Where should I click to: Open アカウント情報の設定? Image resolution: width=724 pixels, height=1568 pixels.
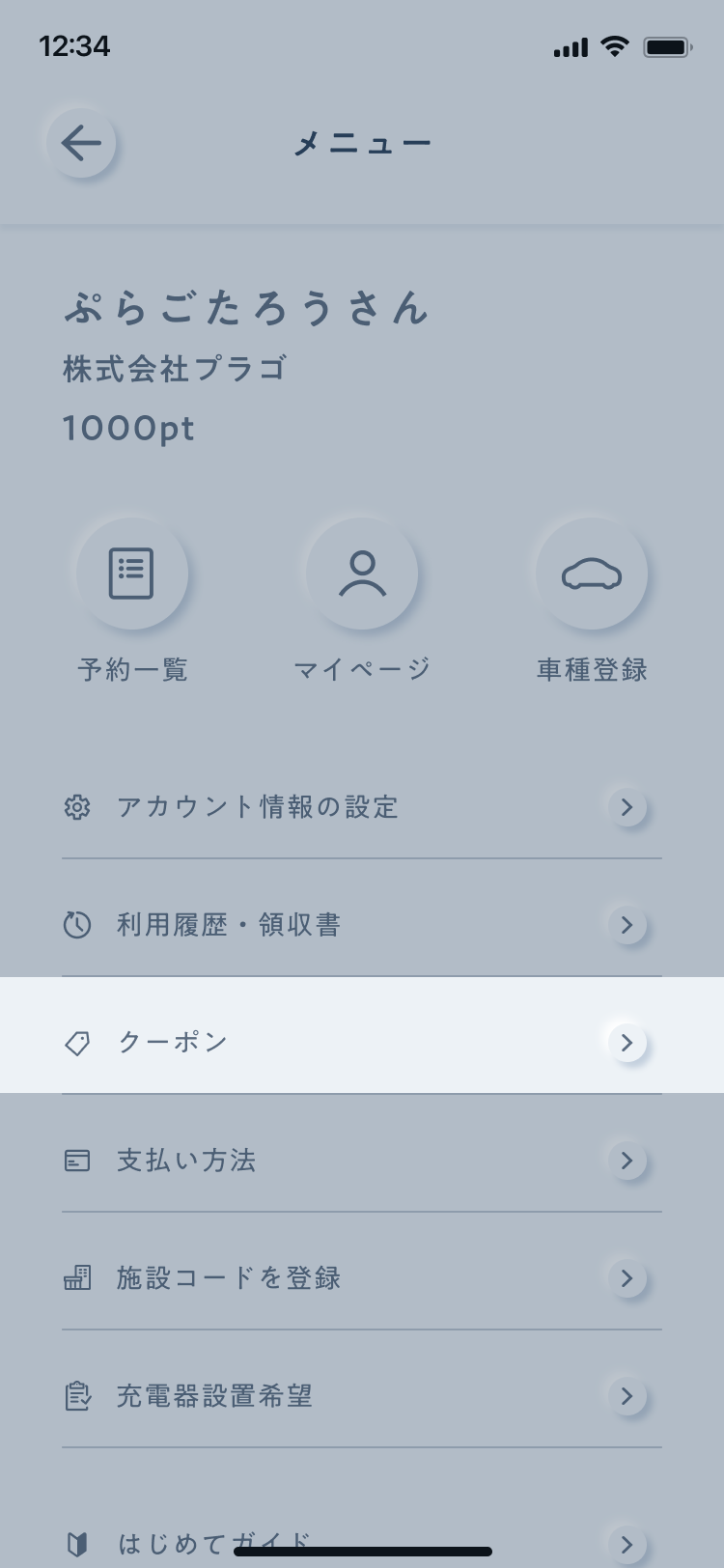tap(362, 807)
